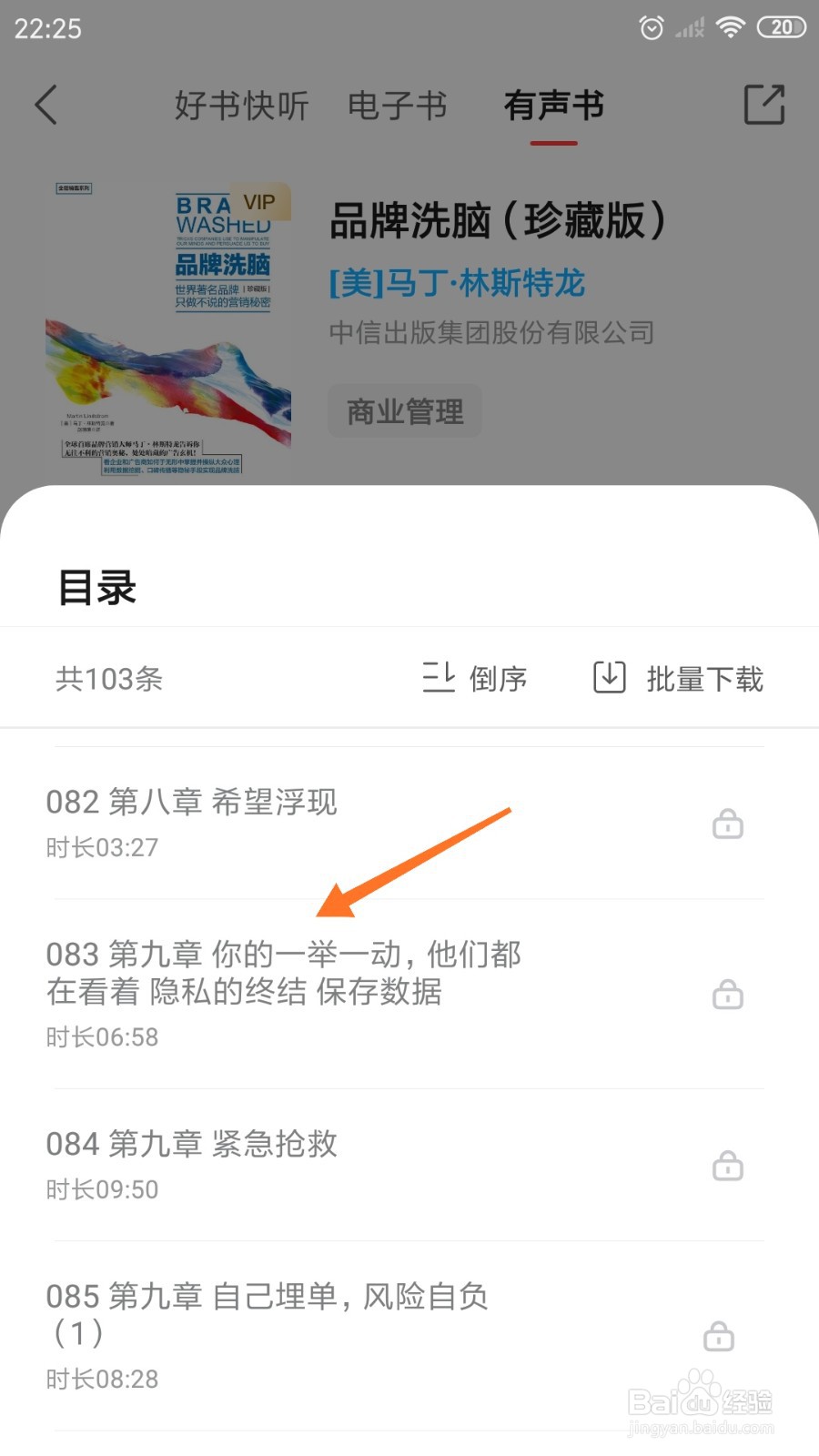
Task: Tap the batch download icon beside 批量下载
Action: [607, 677]
